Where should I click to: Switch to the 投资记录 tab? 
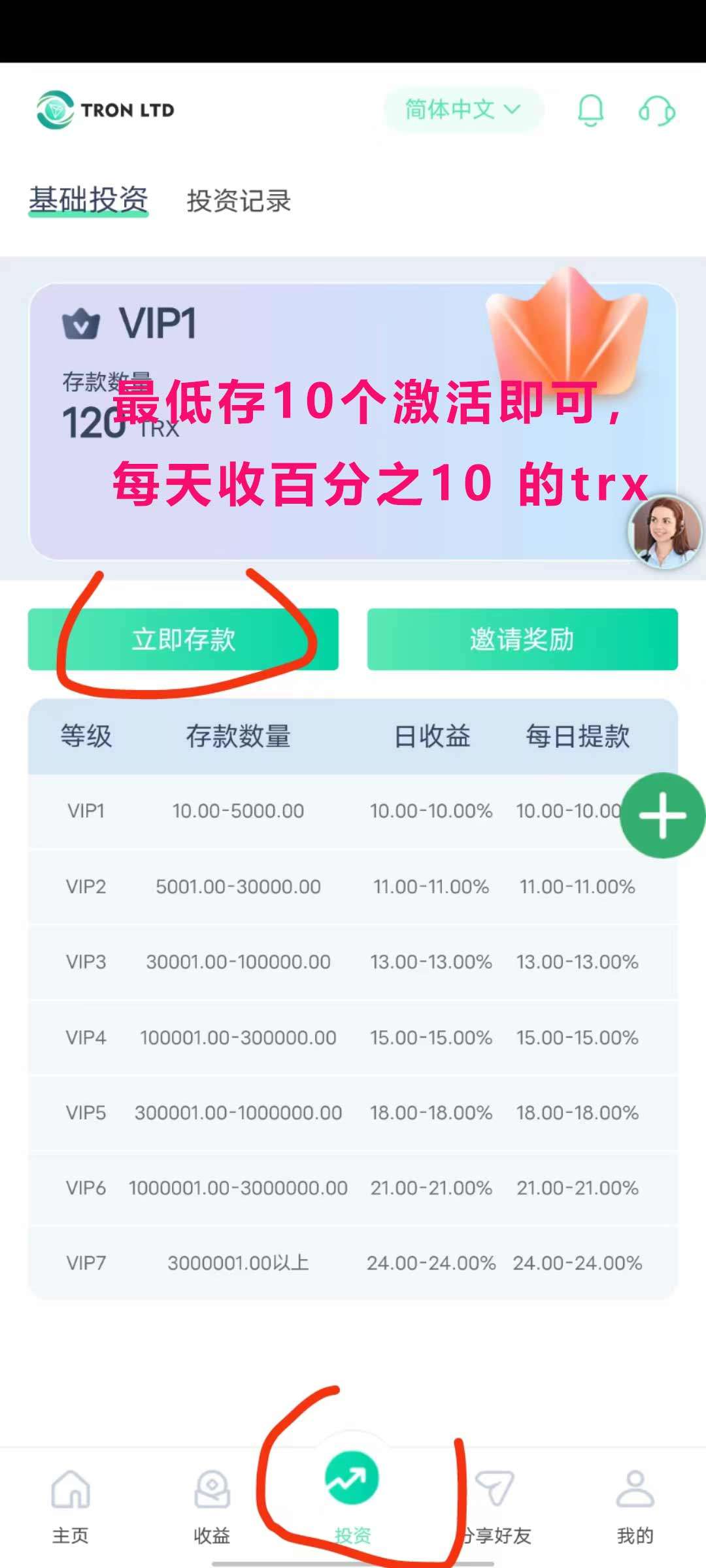239,201
